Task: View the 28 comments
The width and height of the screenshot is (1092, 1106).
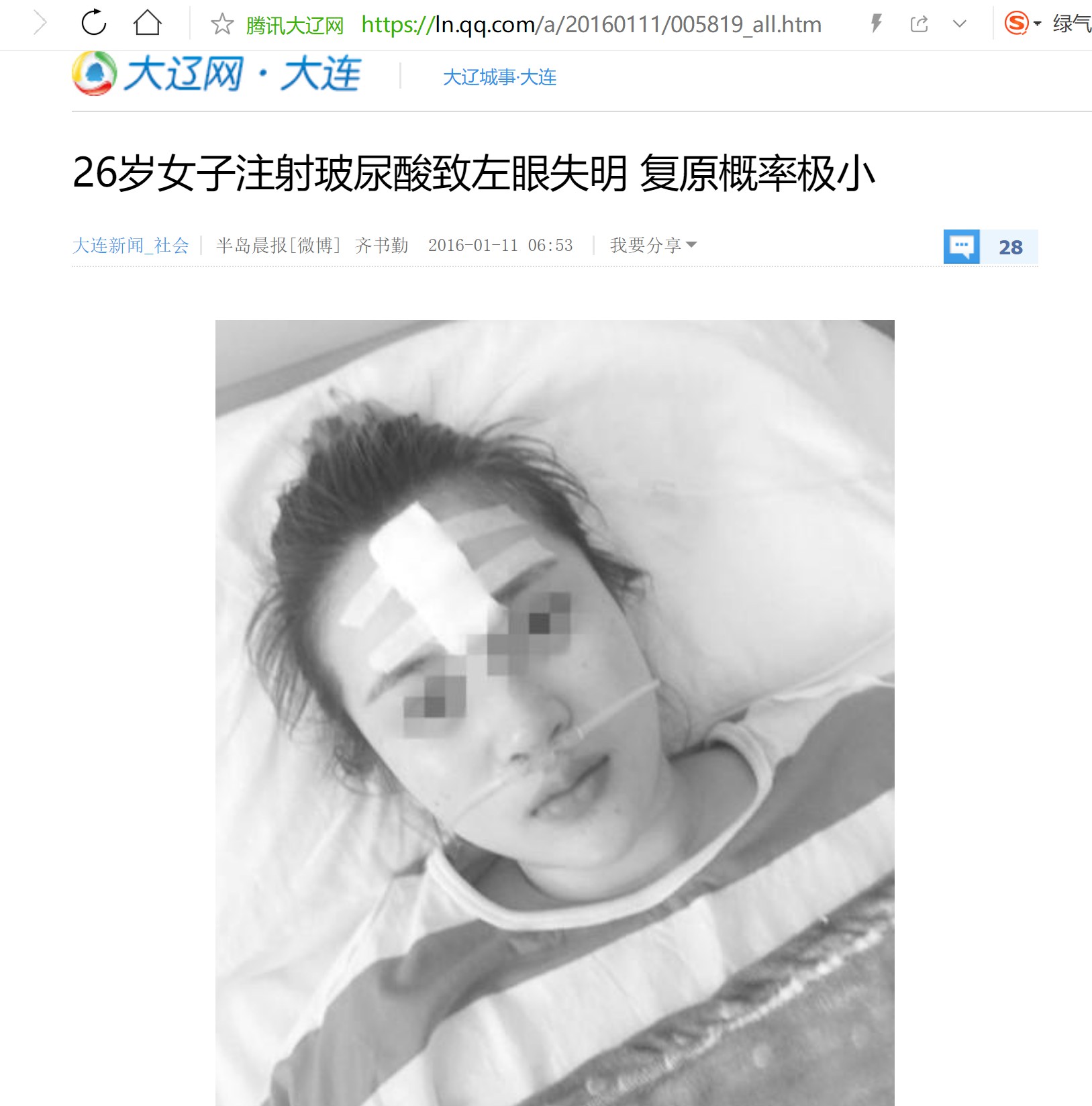Action: (x=990, y=247)
